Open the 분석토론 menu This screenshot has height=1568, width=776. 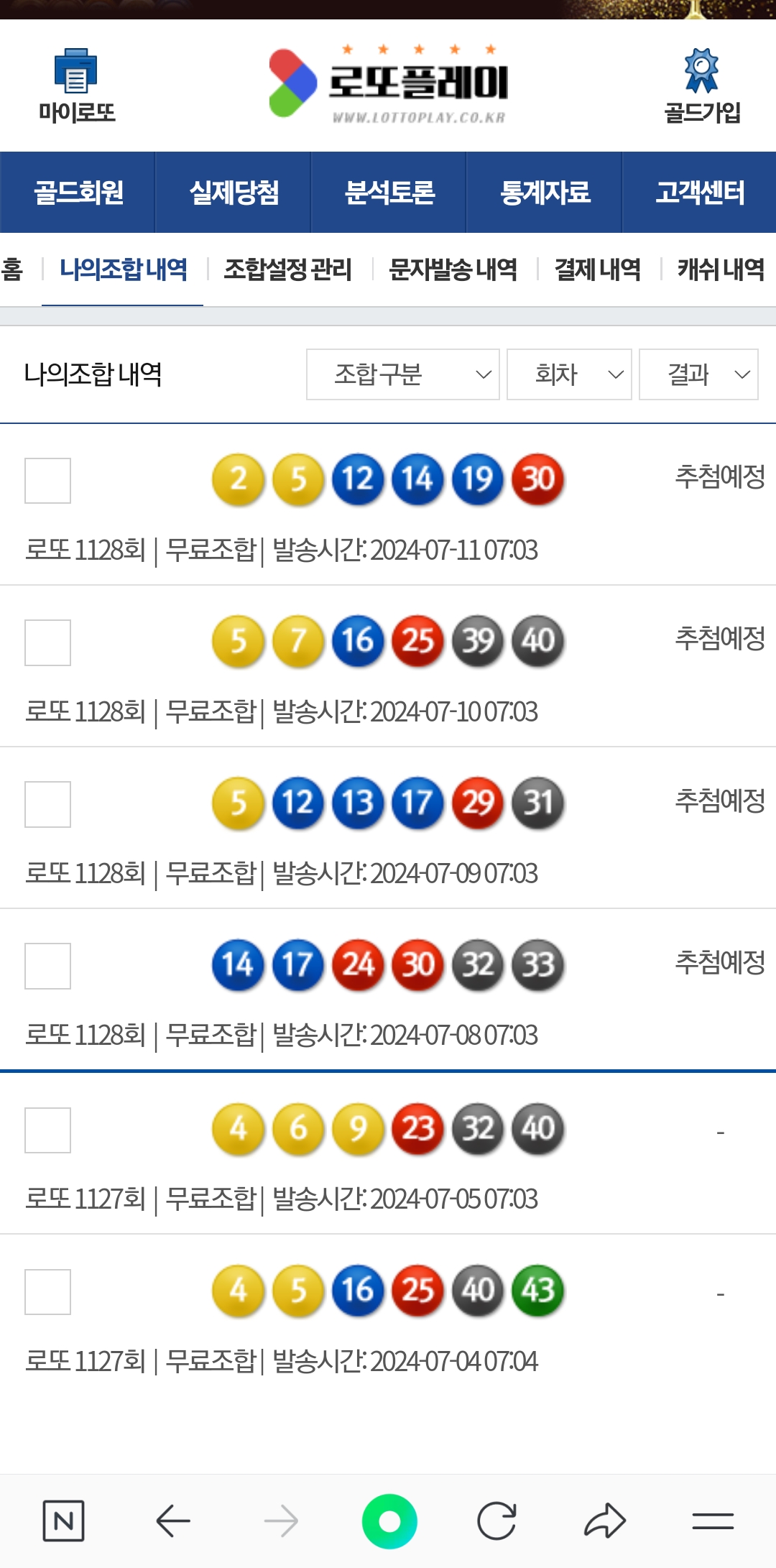(x=389, y=193)
